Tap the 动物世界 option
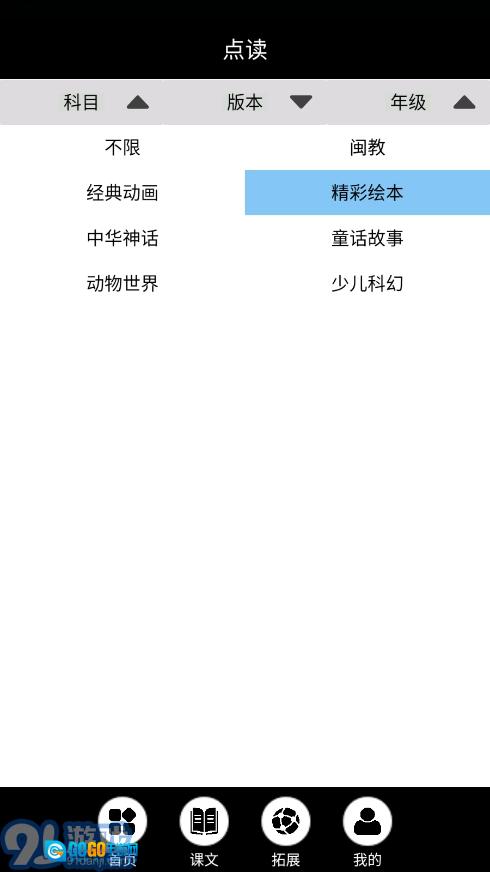490x872 pixels. [122, 284]
